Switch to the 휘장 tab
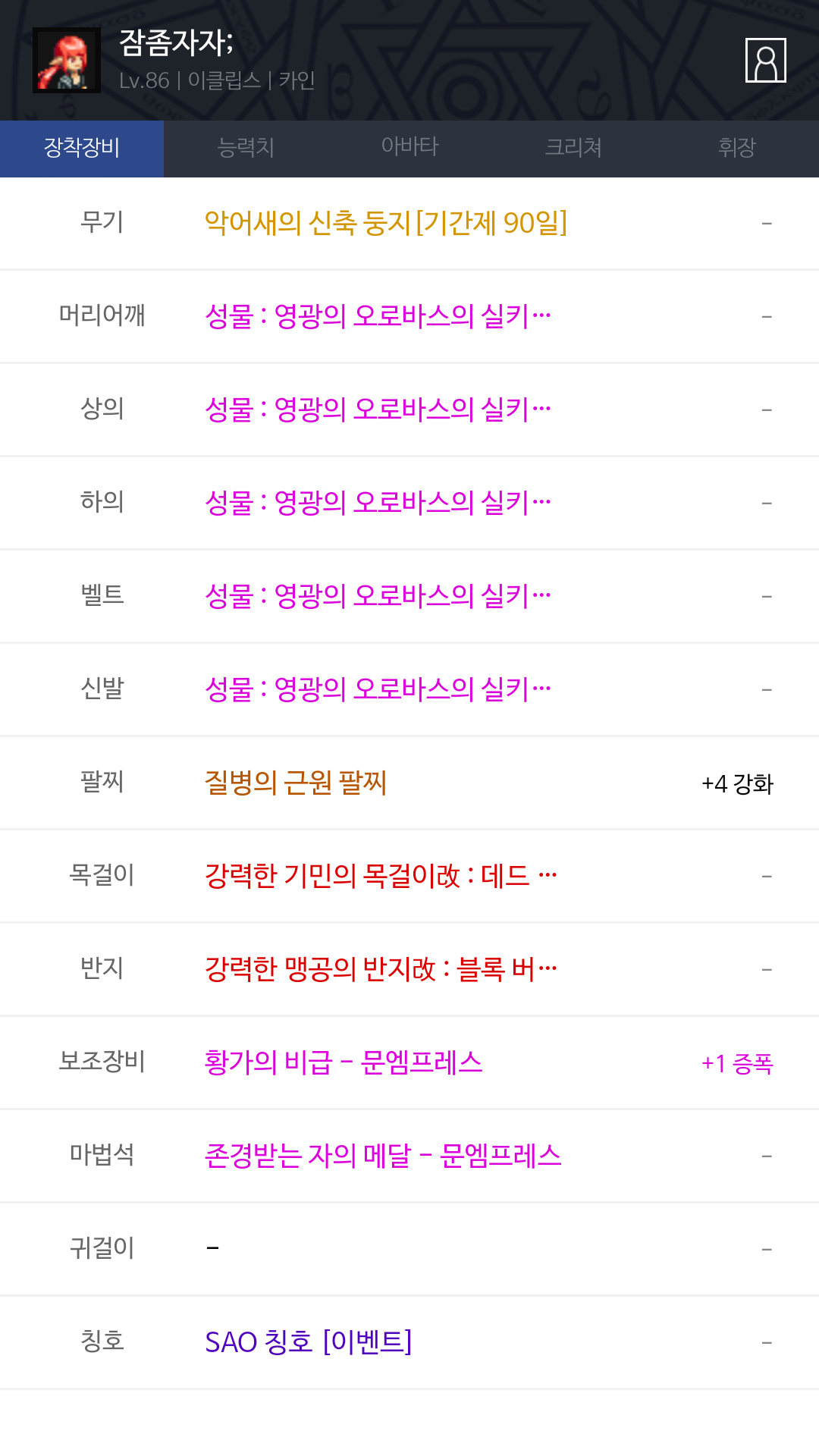819x1456 pixels. [737, 149]
